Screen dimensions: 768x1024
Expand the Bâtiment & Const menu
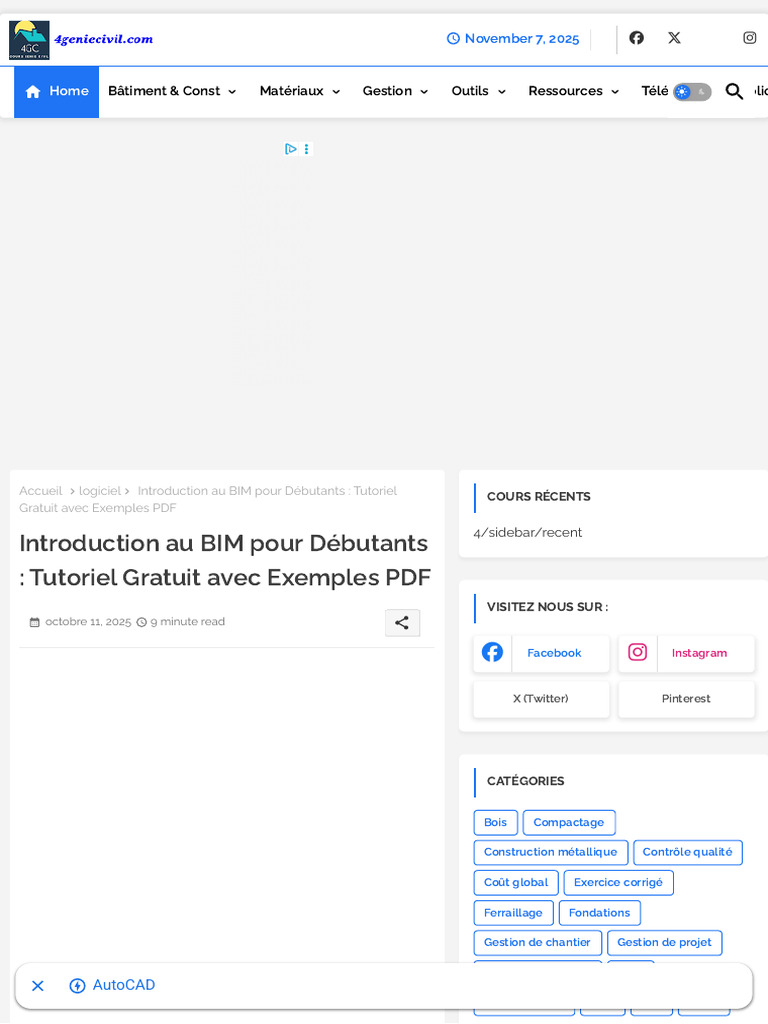tap(172, 91)
